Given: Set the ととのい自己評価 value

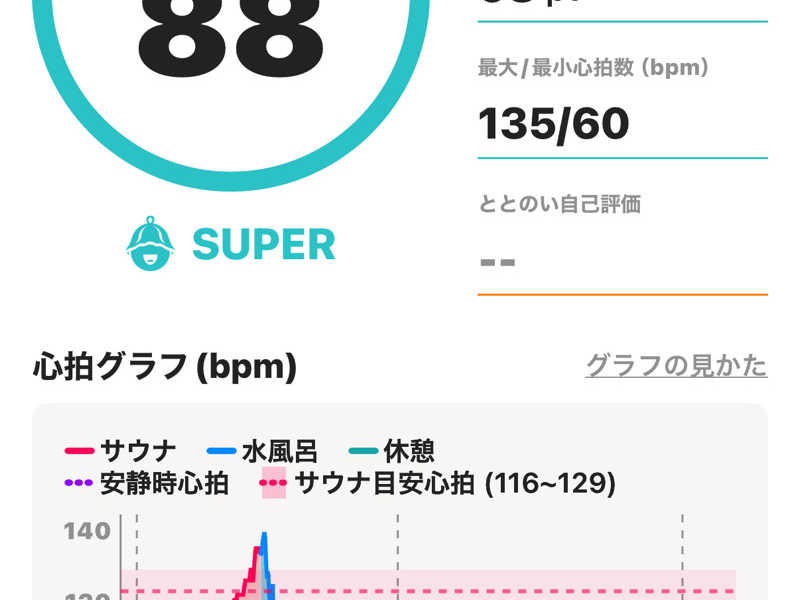Looking at the screenshot, I should (x=620, y=263).
